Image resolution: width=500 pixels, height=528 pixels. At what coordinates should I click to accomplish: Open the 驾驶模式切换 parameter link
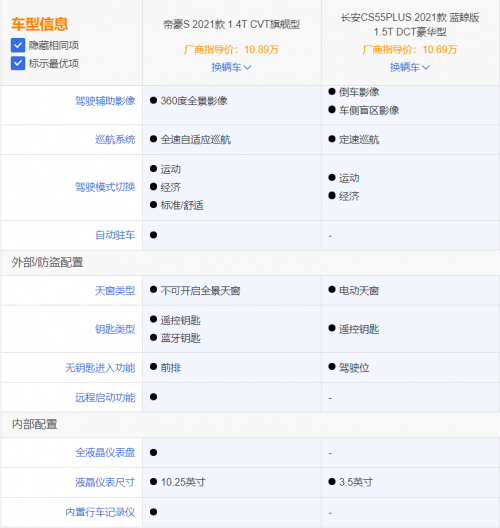pyautogui.click(x=105, y=187)
